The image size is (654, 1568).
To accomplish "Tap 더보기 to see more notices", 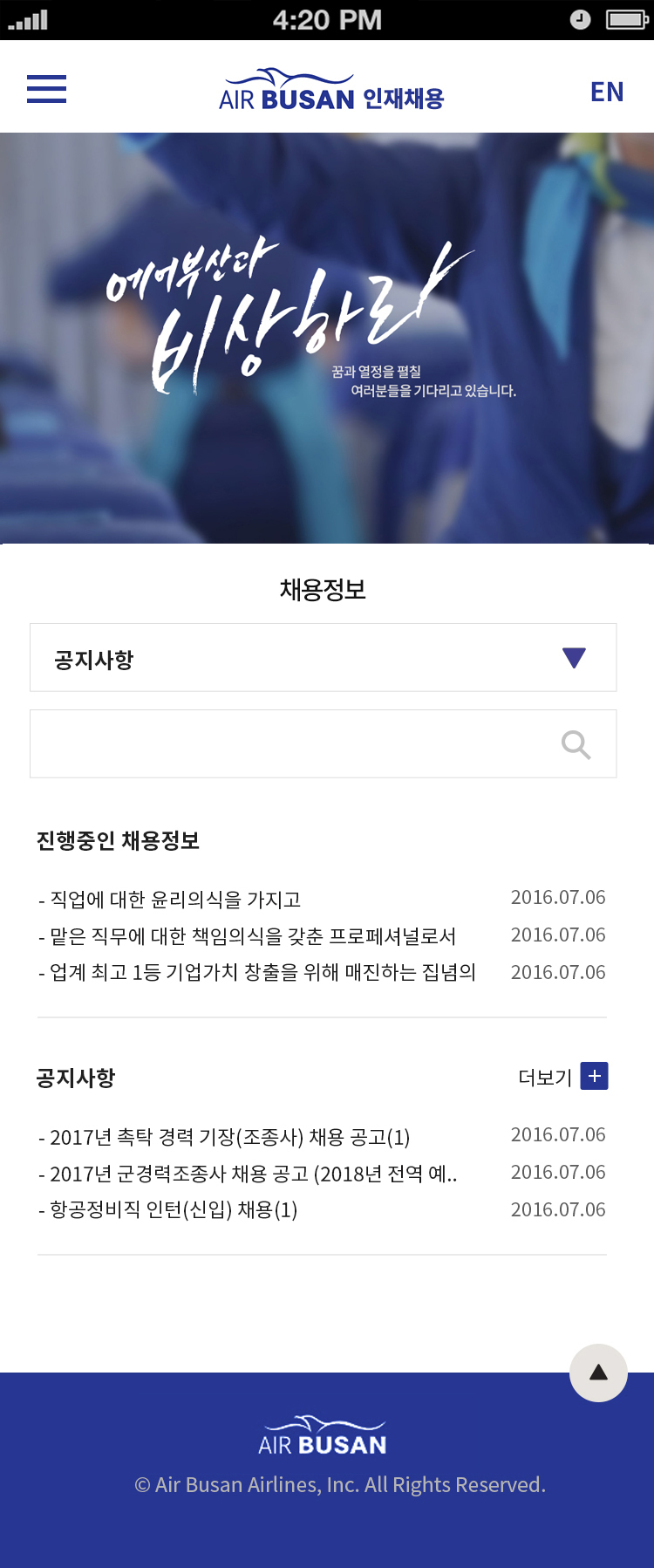I will pyautogui.click(x=562, y=1078).
